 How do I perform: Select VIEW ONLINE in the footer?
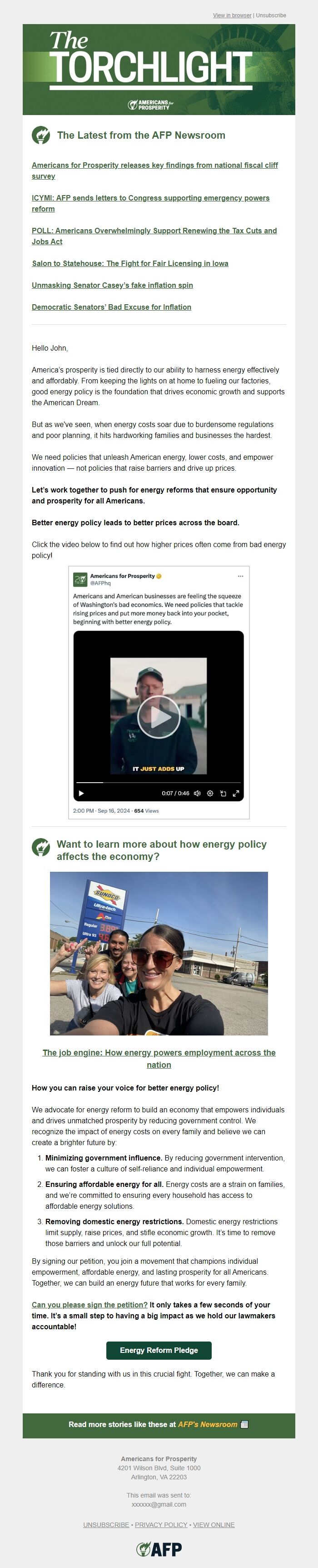coord(214,1525)
